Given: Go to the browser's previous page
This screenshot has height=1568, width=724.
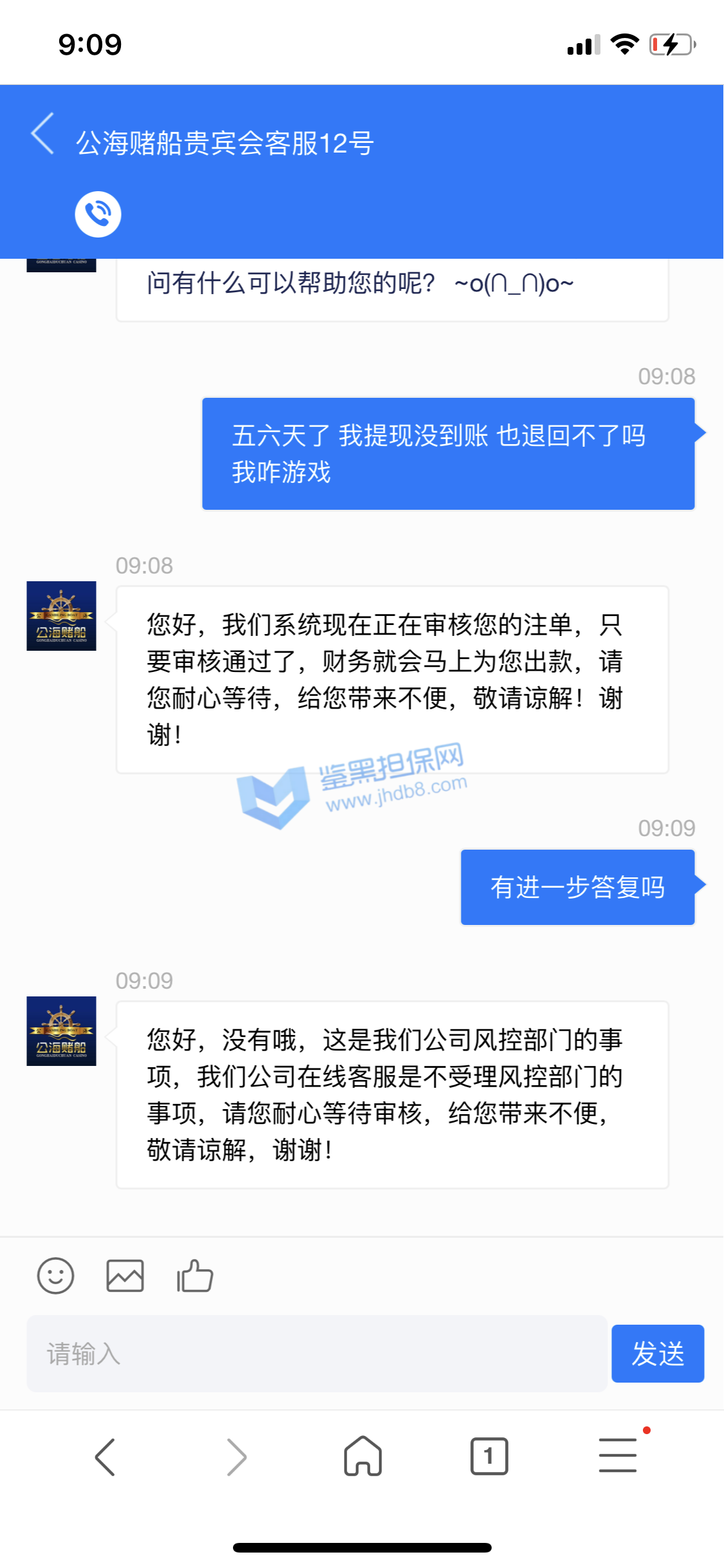Looking at the screenshot, I should (x=105, y=1457).
